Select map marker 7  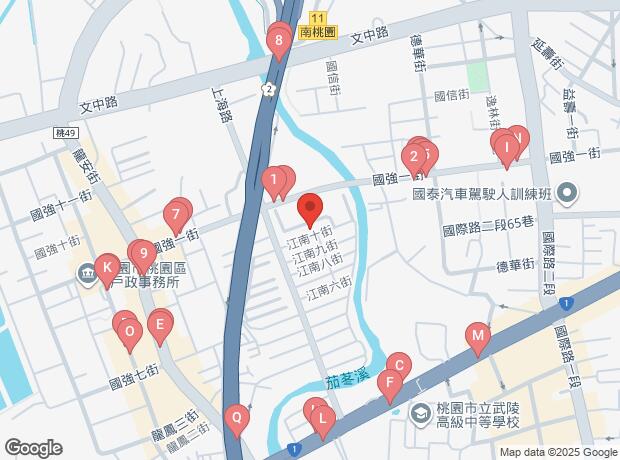[177, 214]
